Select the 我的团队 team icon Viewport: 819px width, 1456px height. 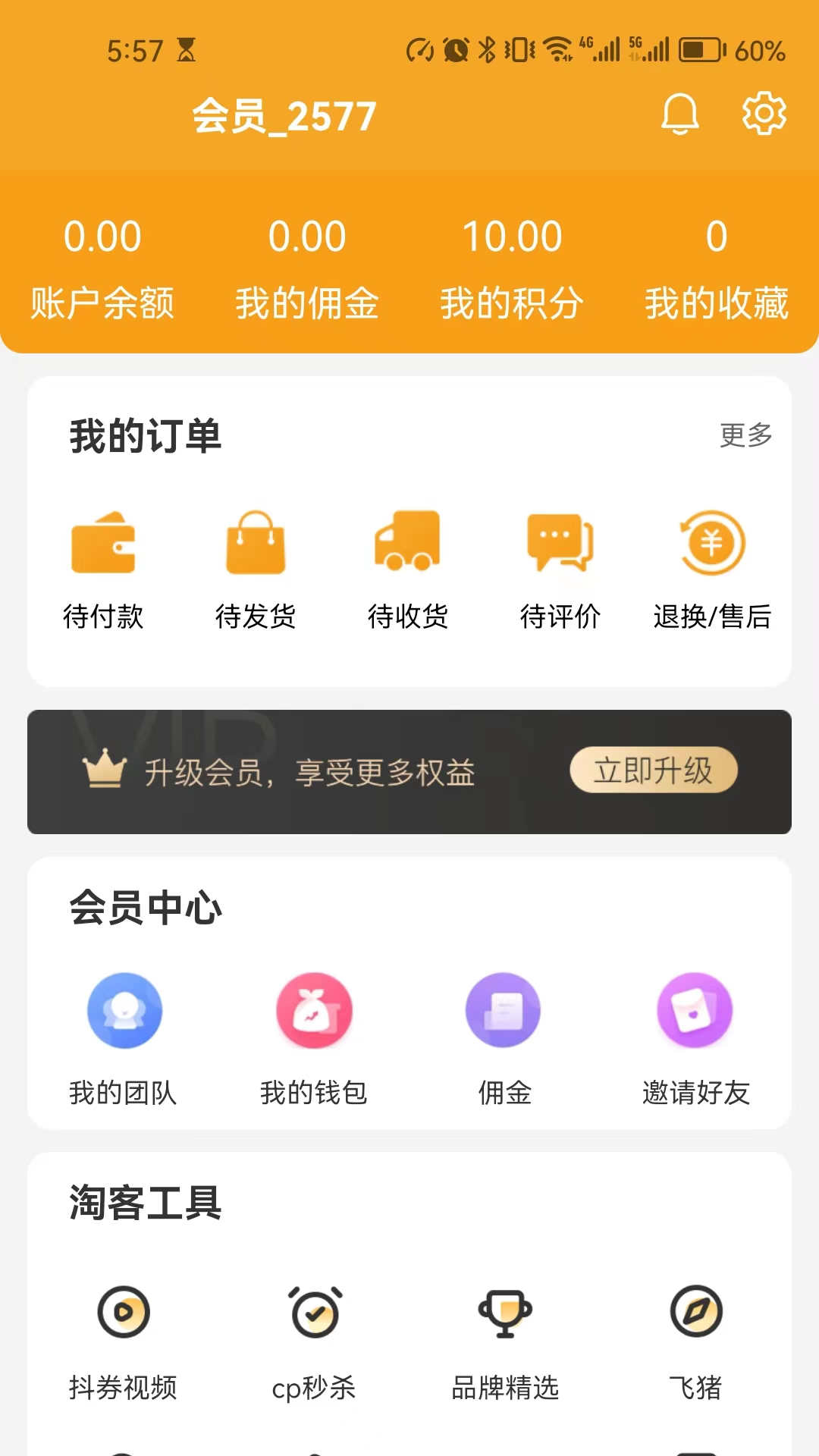click(124, 1011)
